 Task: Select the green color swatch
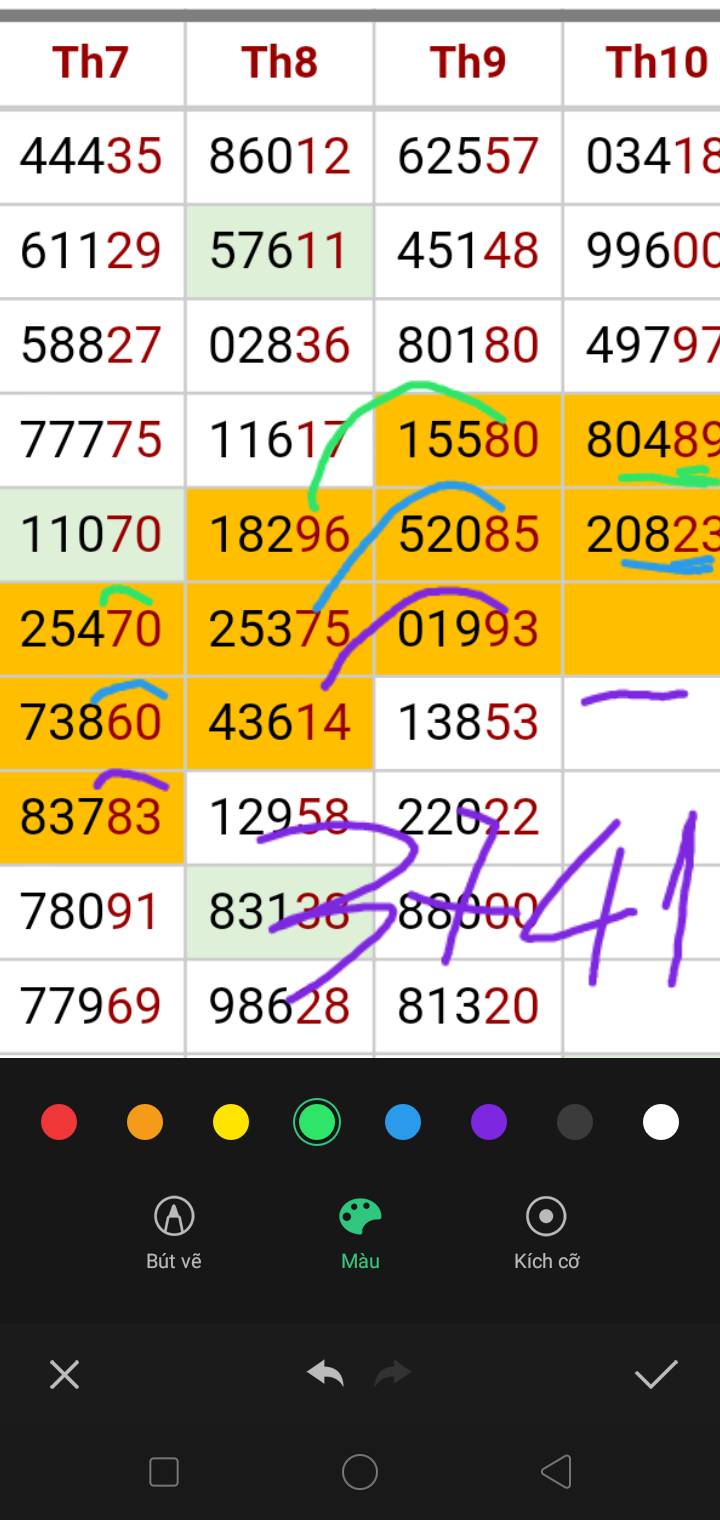(317, 1123)
